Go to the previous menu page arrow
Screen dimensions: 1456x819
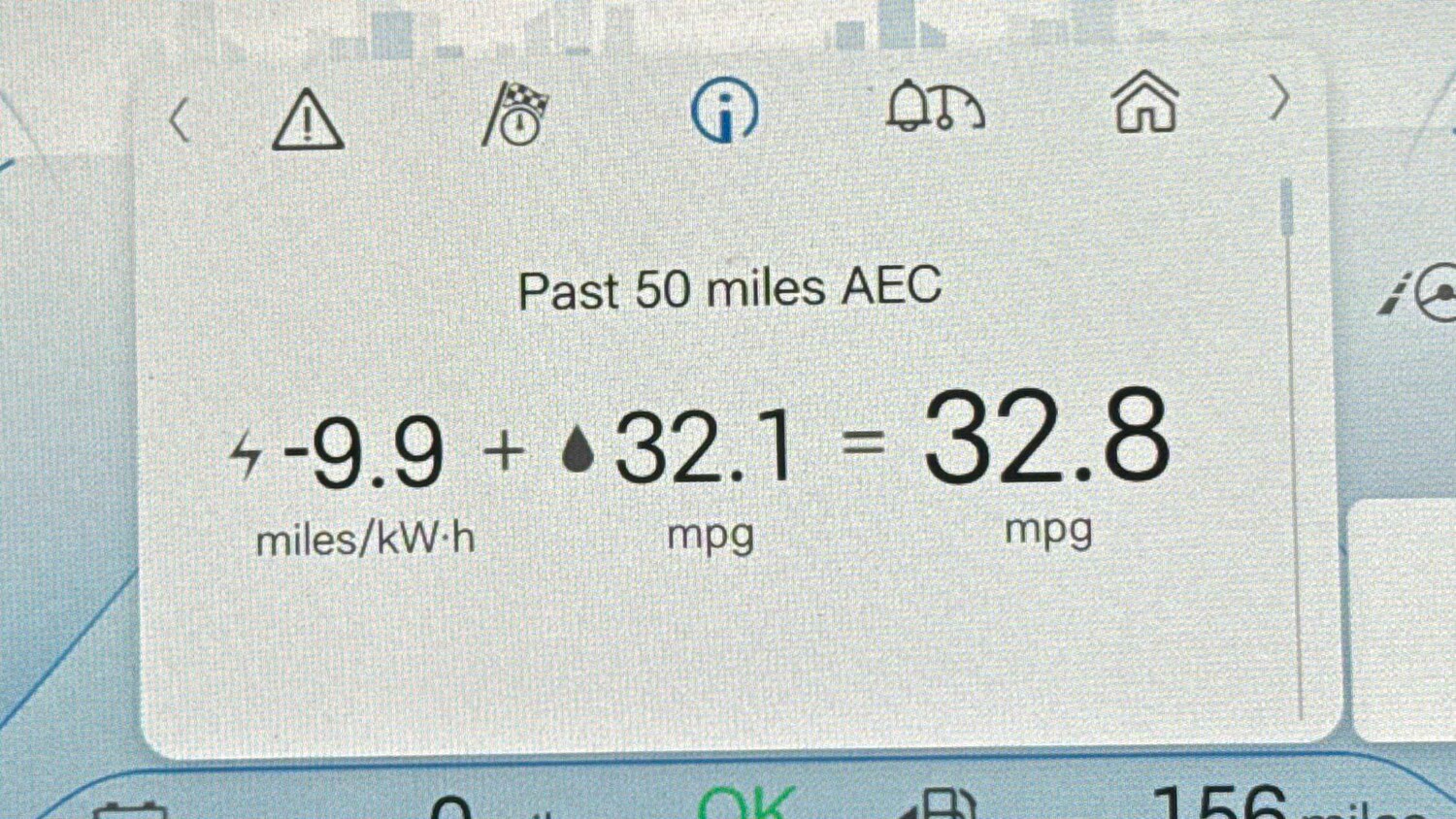pyautogui.click(x=179, y=121)
